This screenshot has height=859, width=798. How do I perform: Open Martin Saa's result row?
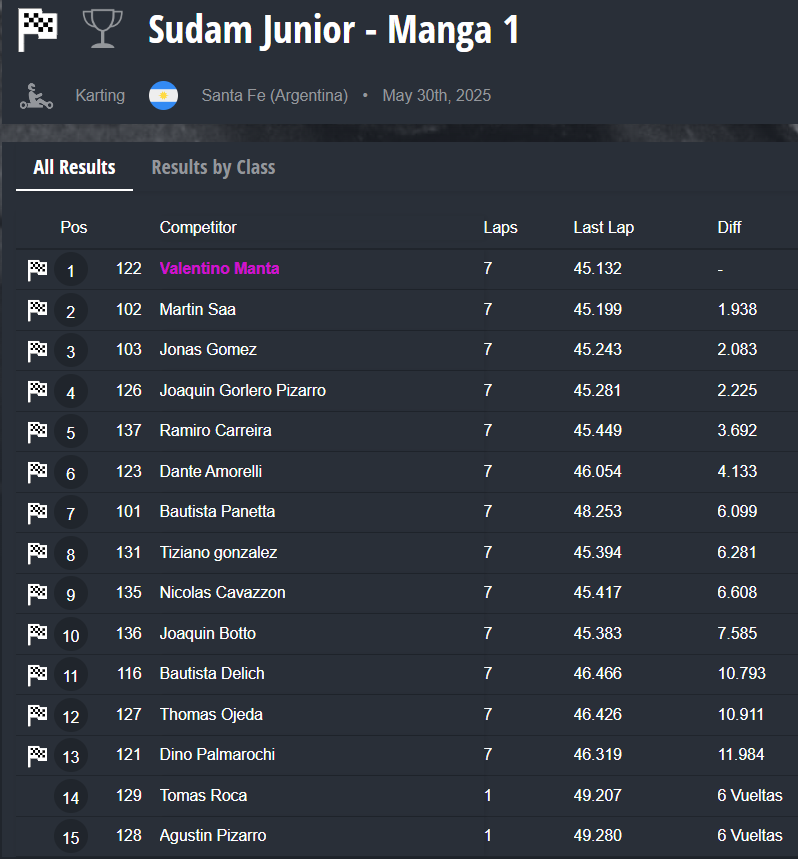coord(198,310)
